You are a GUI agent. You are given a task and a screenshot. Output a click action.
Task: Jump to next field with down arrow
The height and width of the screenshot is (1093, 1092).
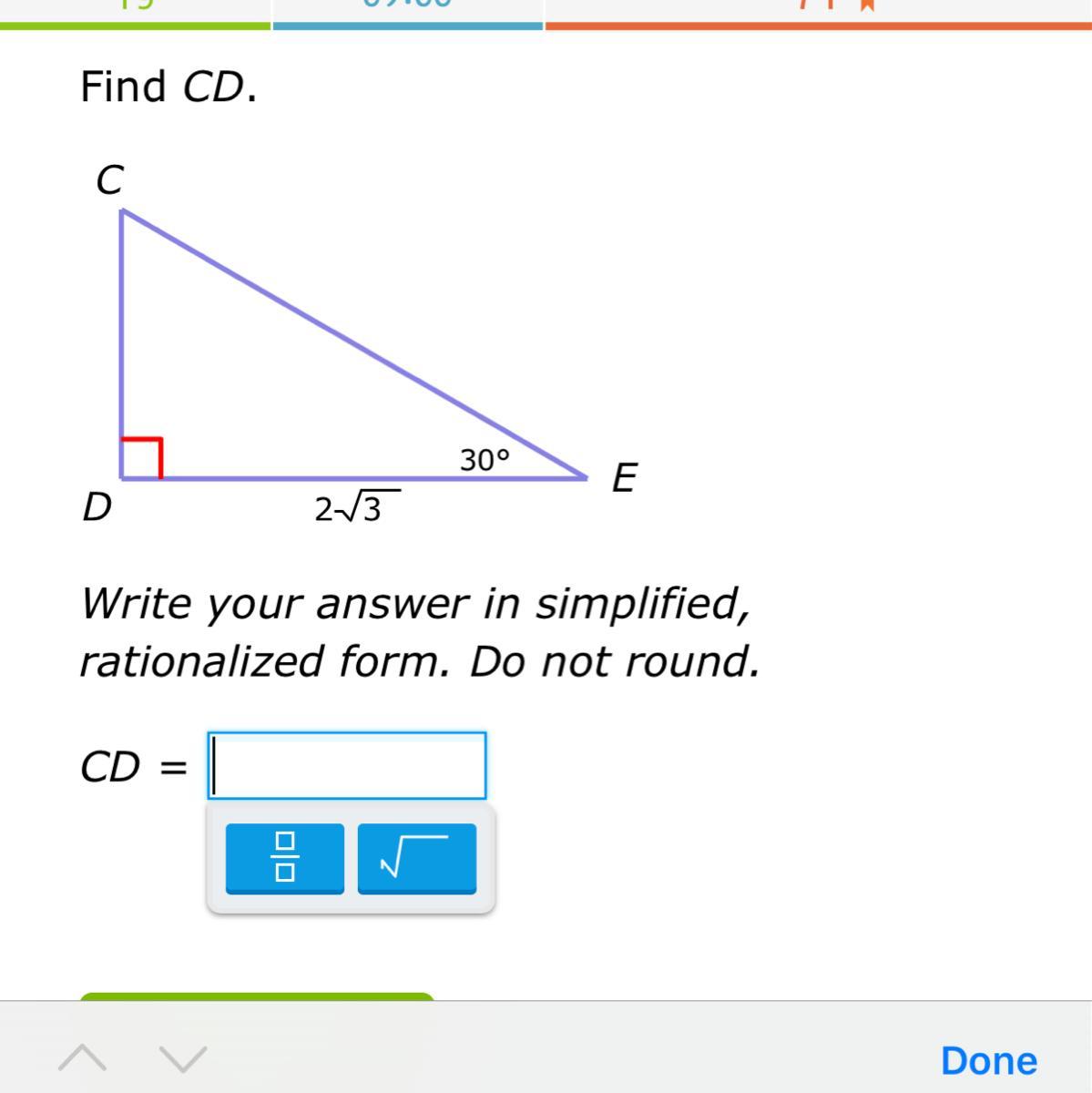point(183,1058)
